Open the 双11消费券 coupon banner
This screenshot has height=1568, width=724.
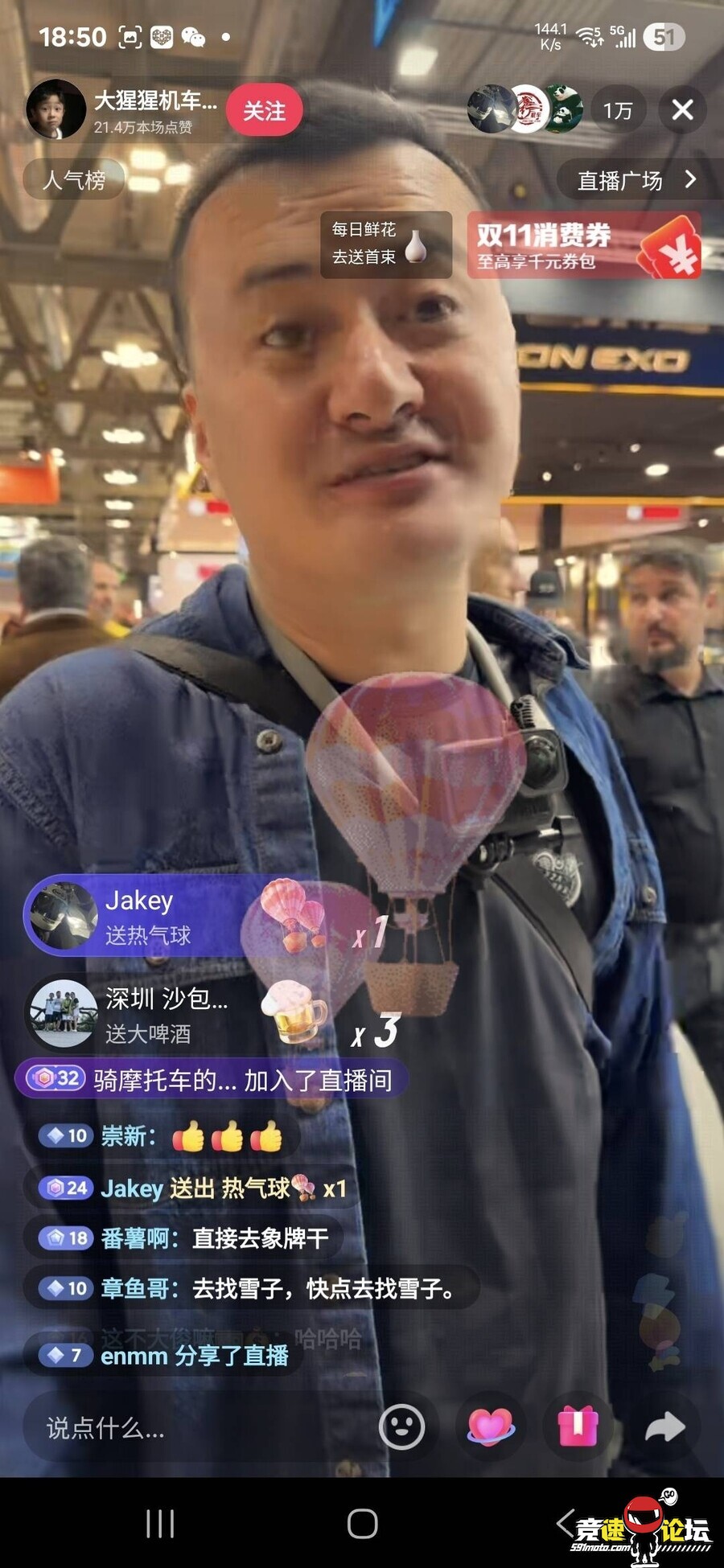point(584,246)
